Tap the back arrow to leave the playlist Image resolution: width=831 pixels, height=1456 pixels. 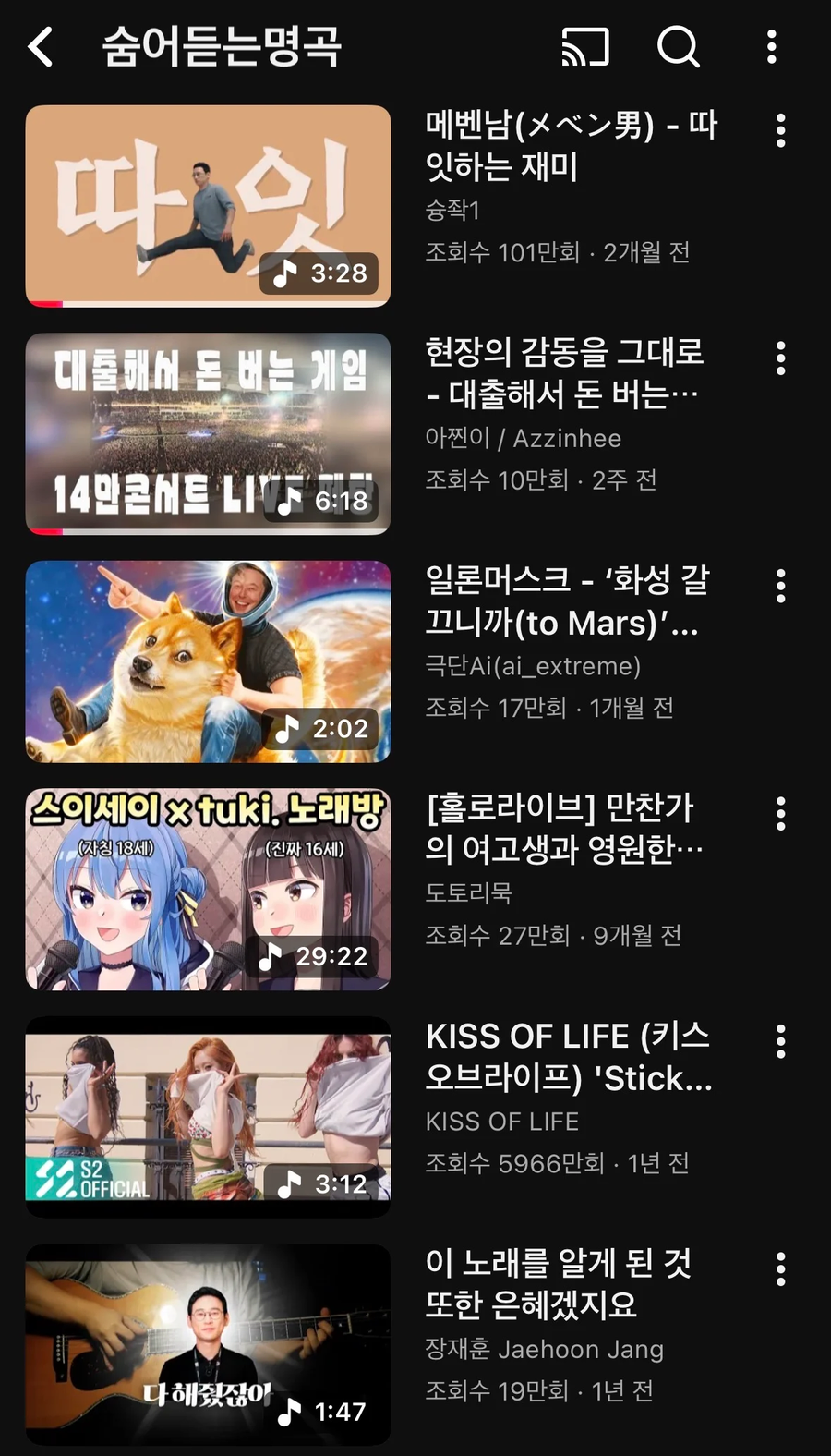point(39,48)
